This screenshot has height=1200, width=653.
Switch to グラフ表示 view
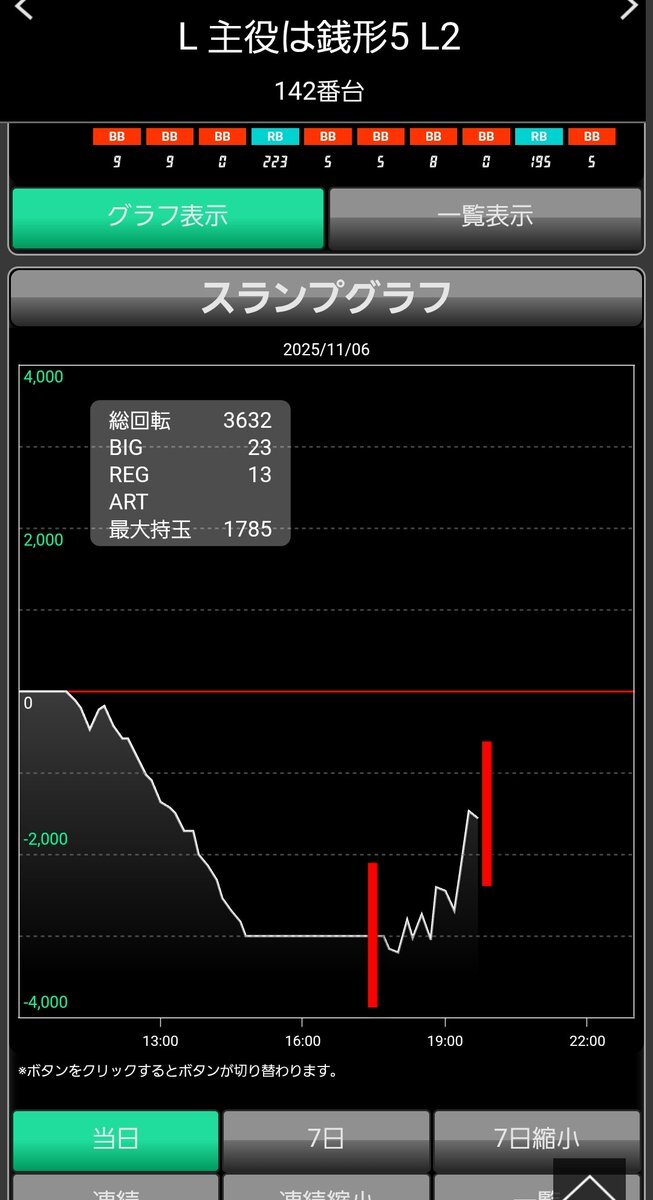(x=168, y=216)
